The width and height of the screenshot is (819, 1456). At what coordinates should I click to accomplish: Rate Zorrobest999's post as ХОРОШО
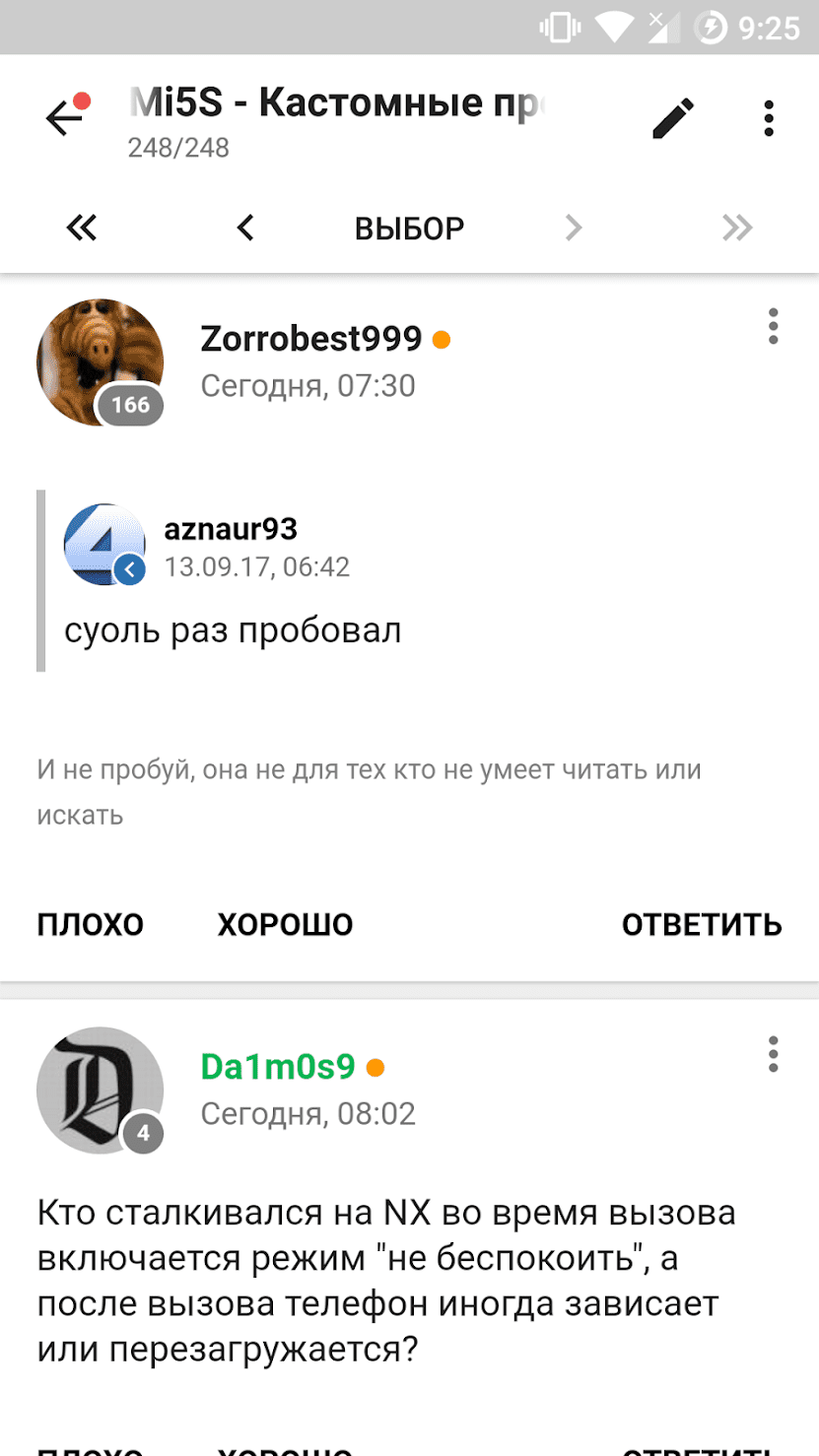click(285, 924)
